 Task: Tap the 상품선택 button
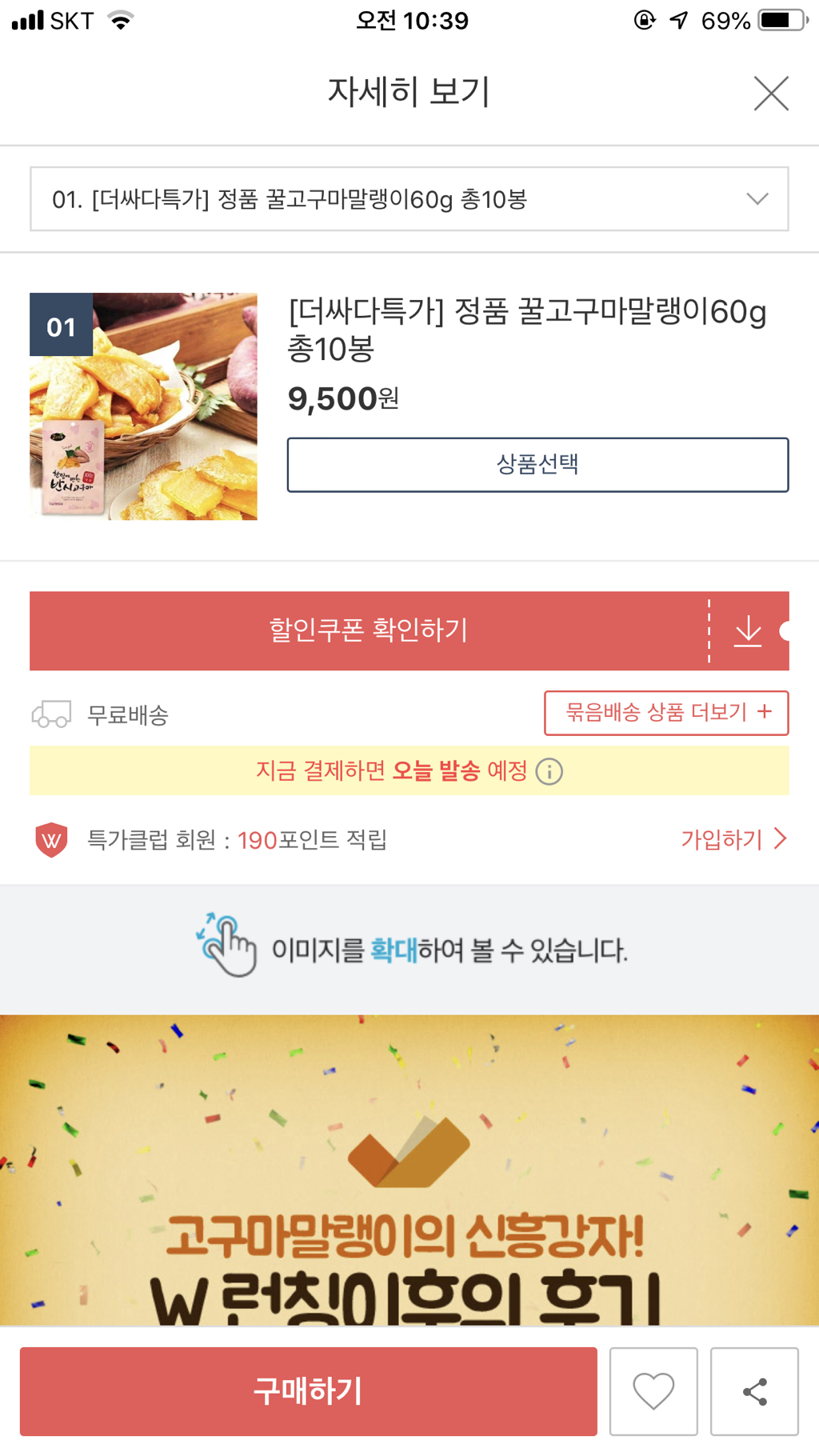point(537,465)
